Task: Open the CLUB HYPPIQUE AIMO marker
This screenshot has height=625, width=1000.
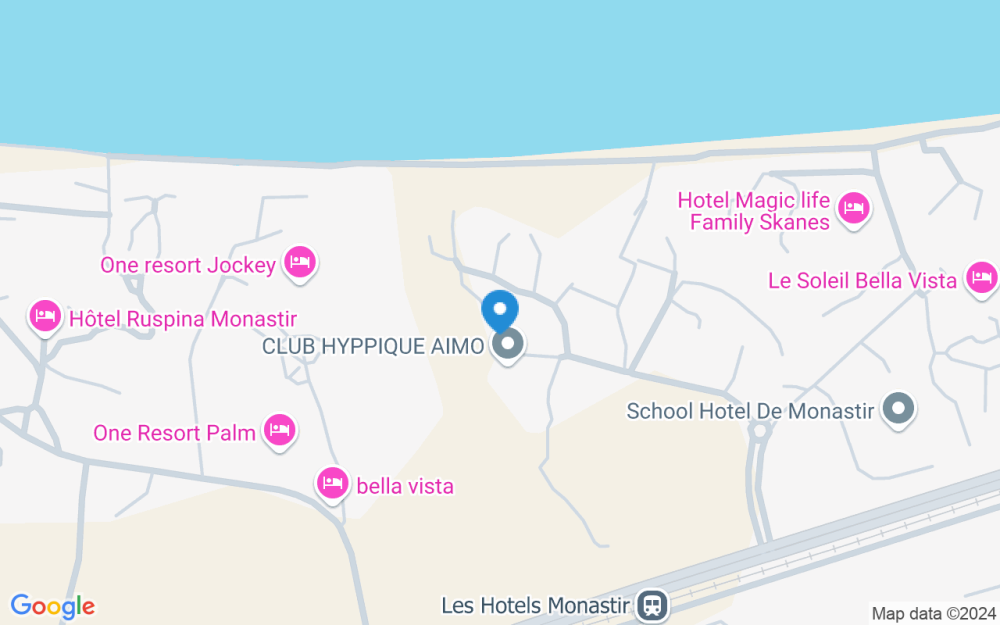Action: [509, 346]
